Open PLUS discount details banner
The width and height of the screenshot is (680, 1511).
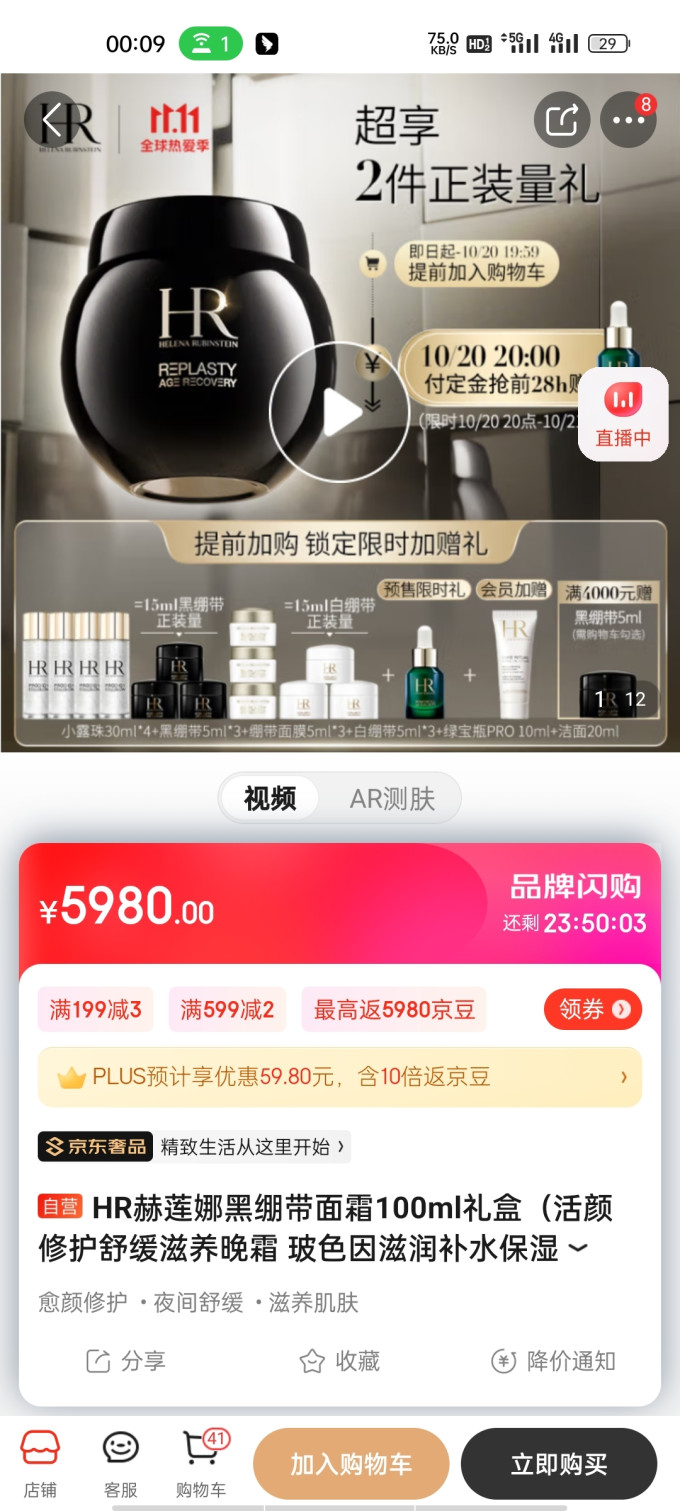(340, 1077)
